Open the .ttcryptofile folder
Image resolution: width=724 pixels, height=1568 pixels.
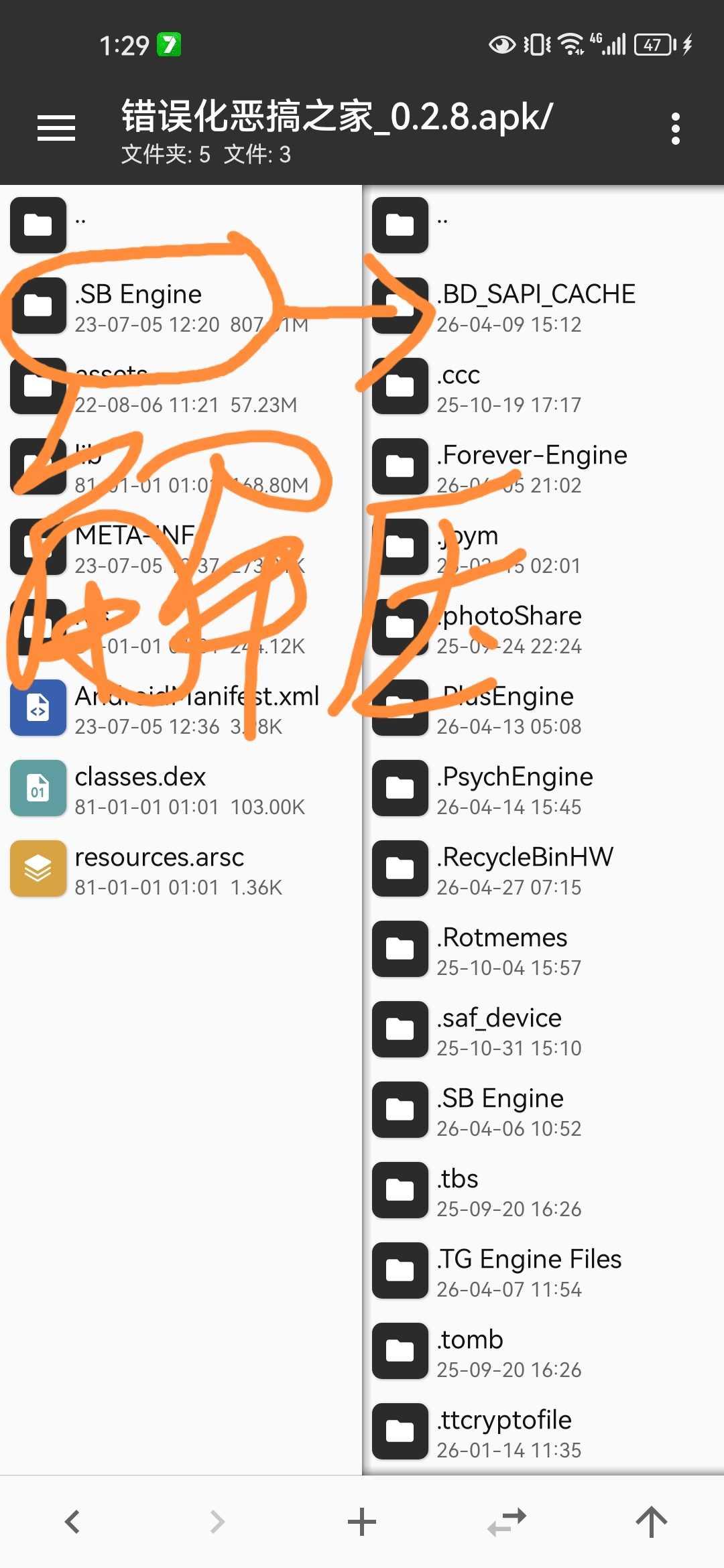click(504, 1432)
